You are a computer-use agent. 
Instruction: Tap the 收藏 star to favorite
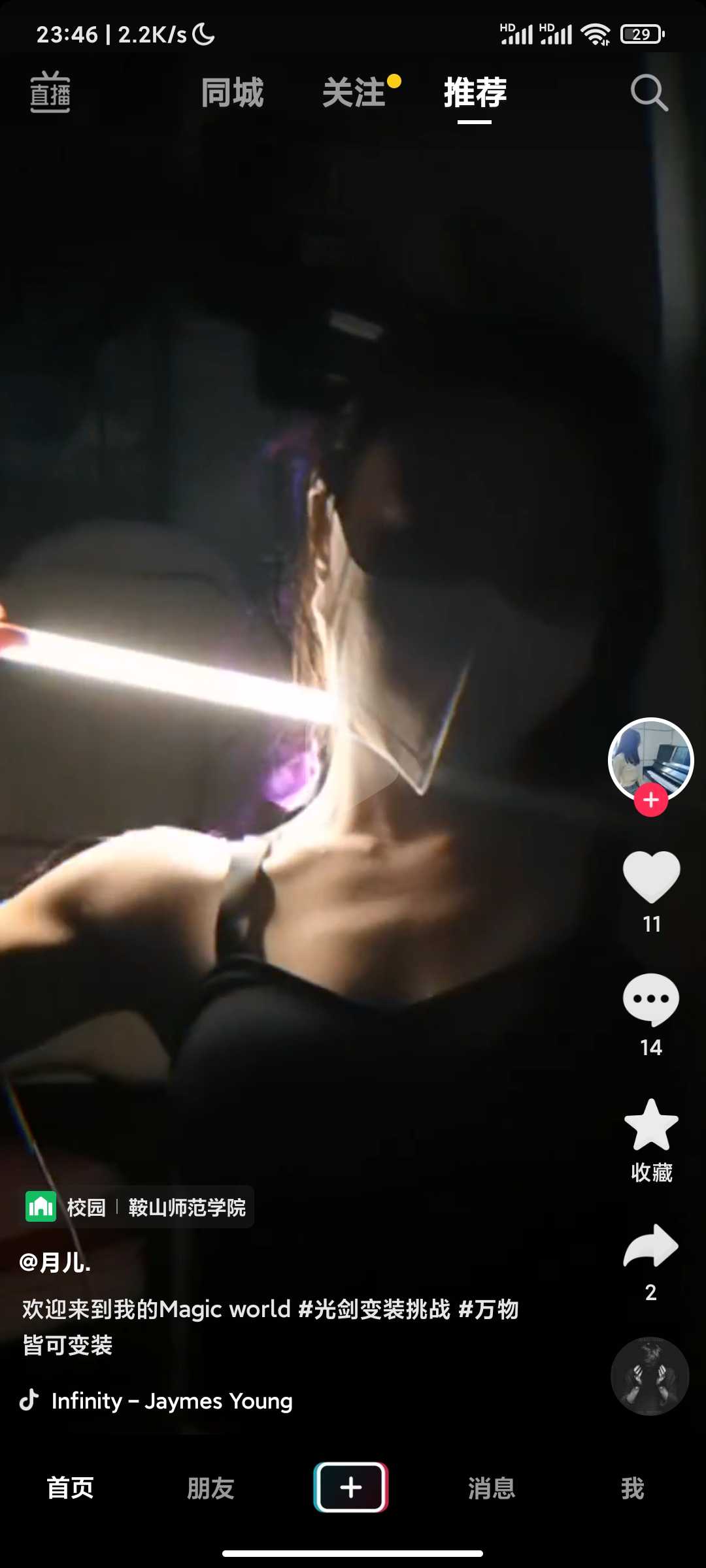651,1125
